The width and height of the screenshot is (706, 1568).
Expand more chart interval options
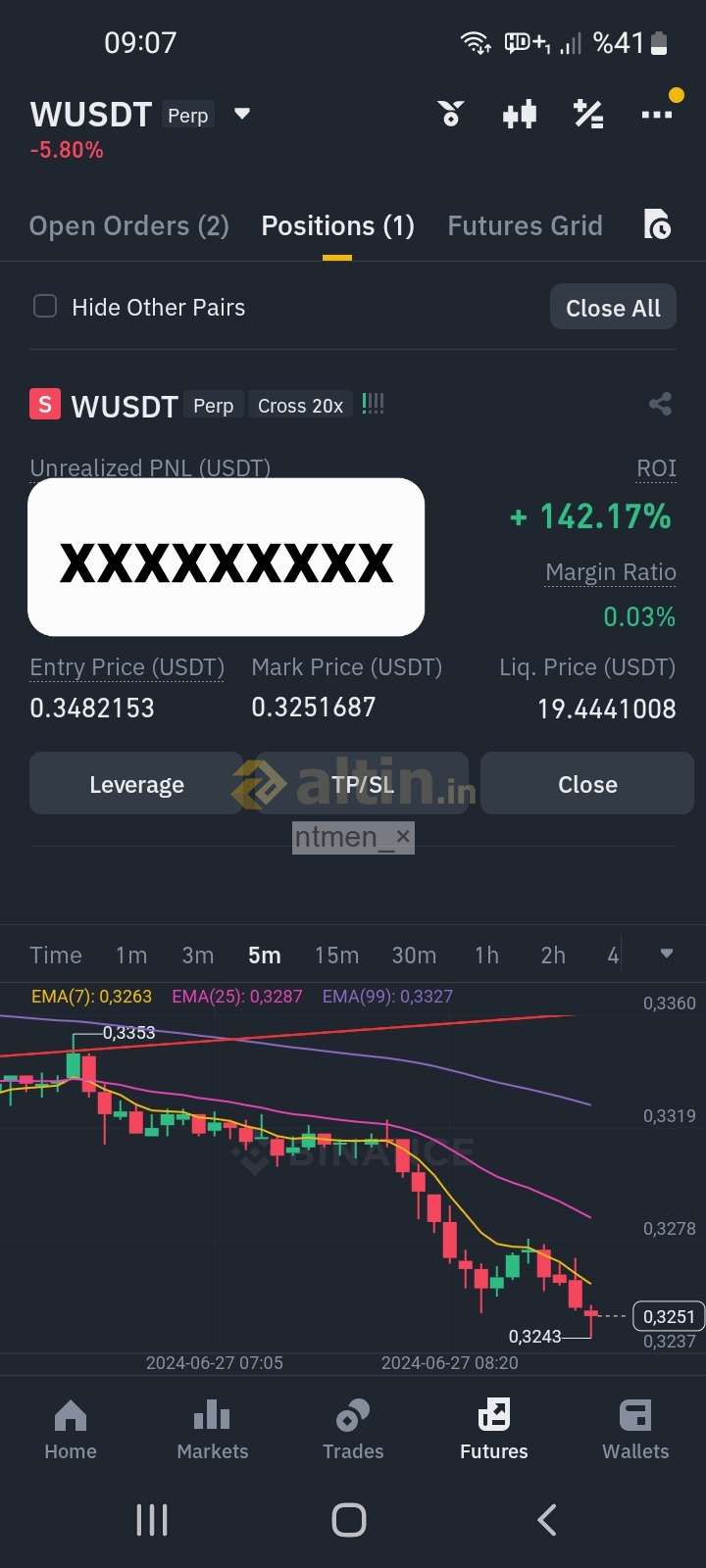667,954
